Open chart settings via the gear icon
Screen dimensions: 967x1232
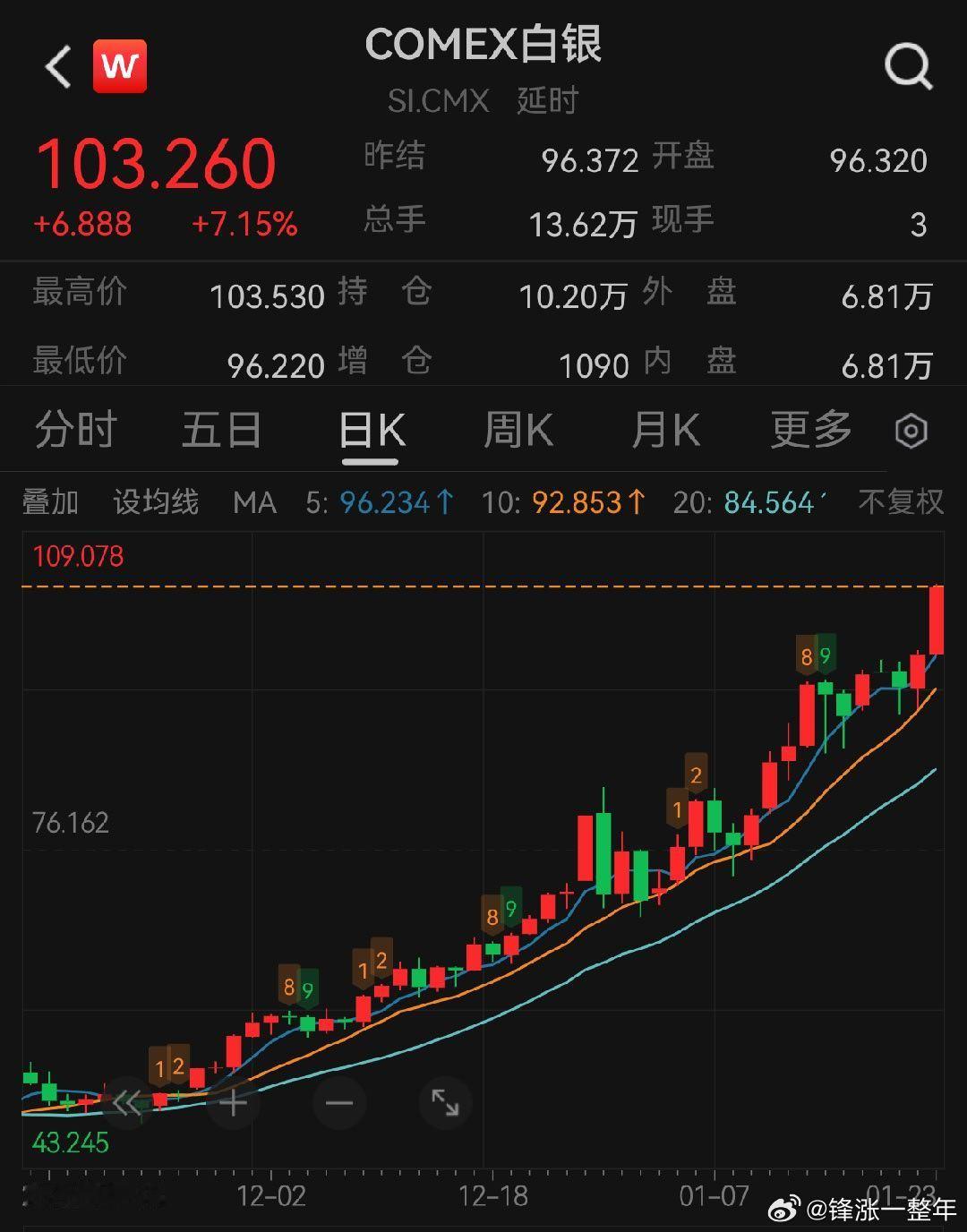point(910,431)
